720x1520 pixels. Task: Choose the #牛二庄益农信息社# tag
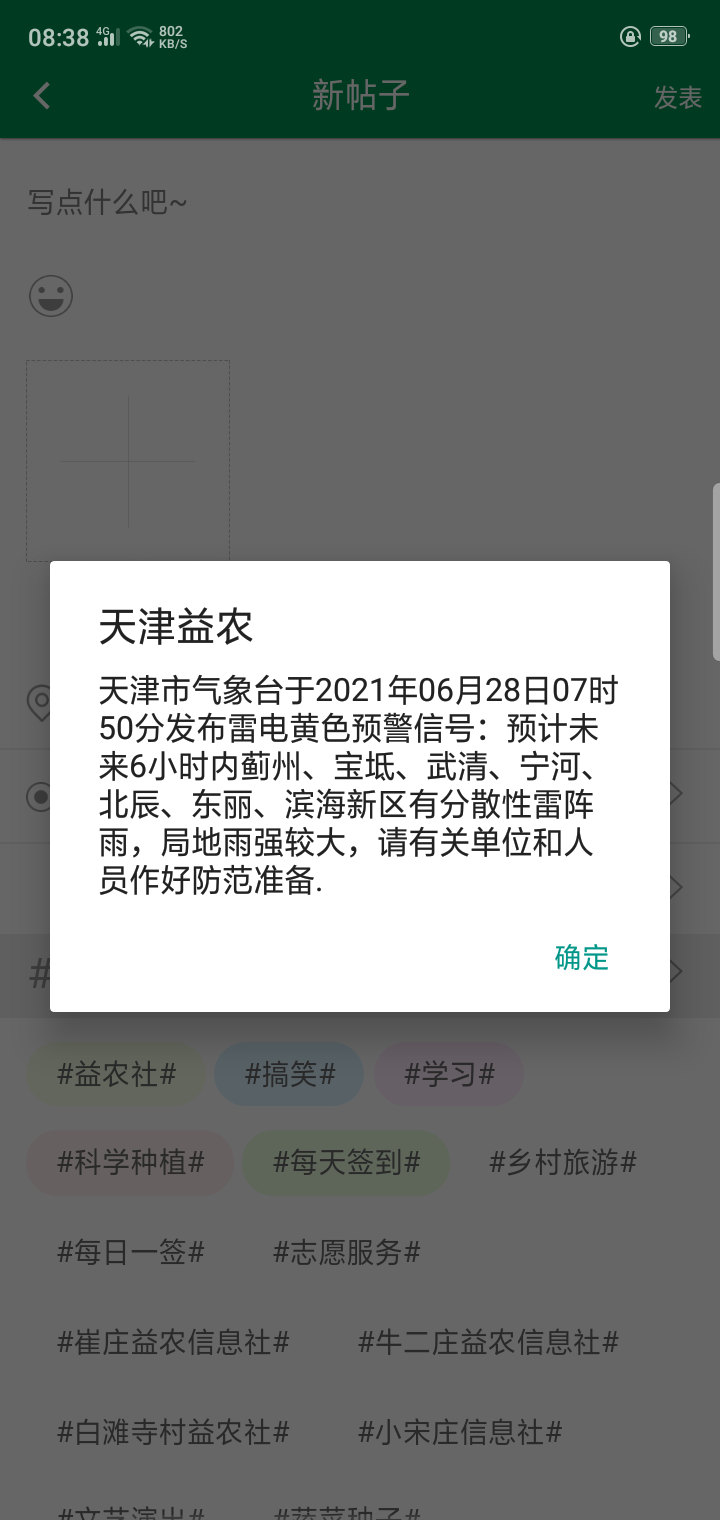(489, 1341)
